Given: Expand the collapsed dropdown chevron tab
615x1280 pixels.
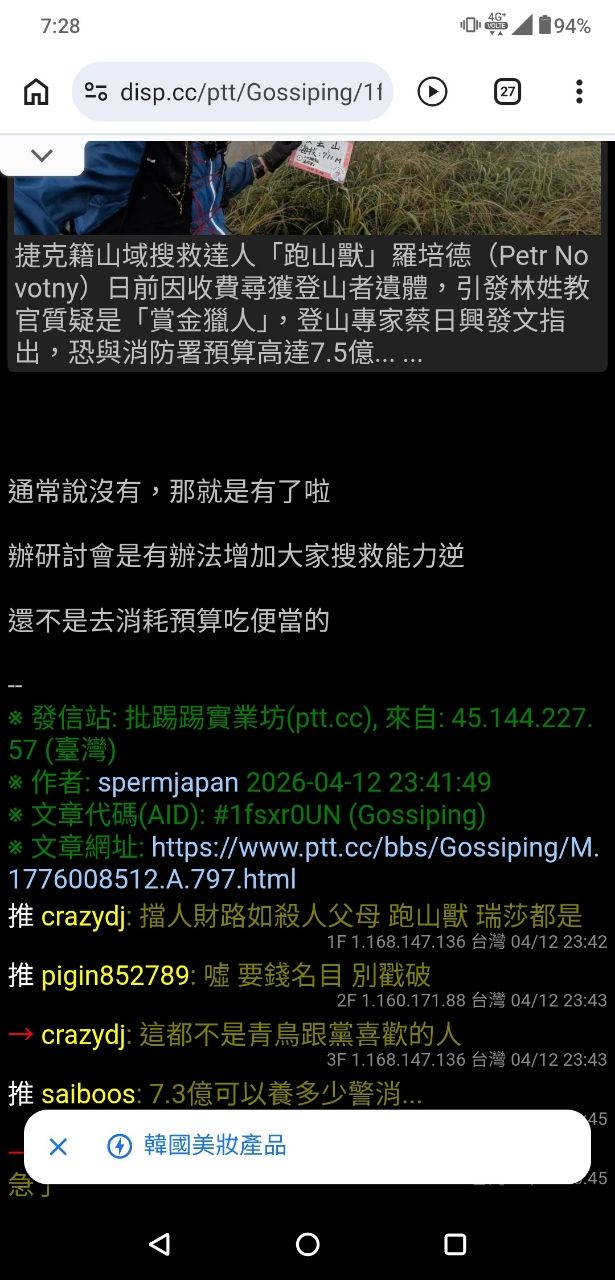Looking at the screenshot, I should (x=42, y=156).
